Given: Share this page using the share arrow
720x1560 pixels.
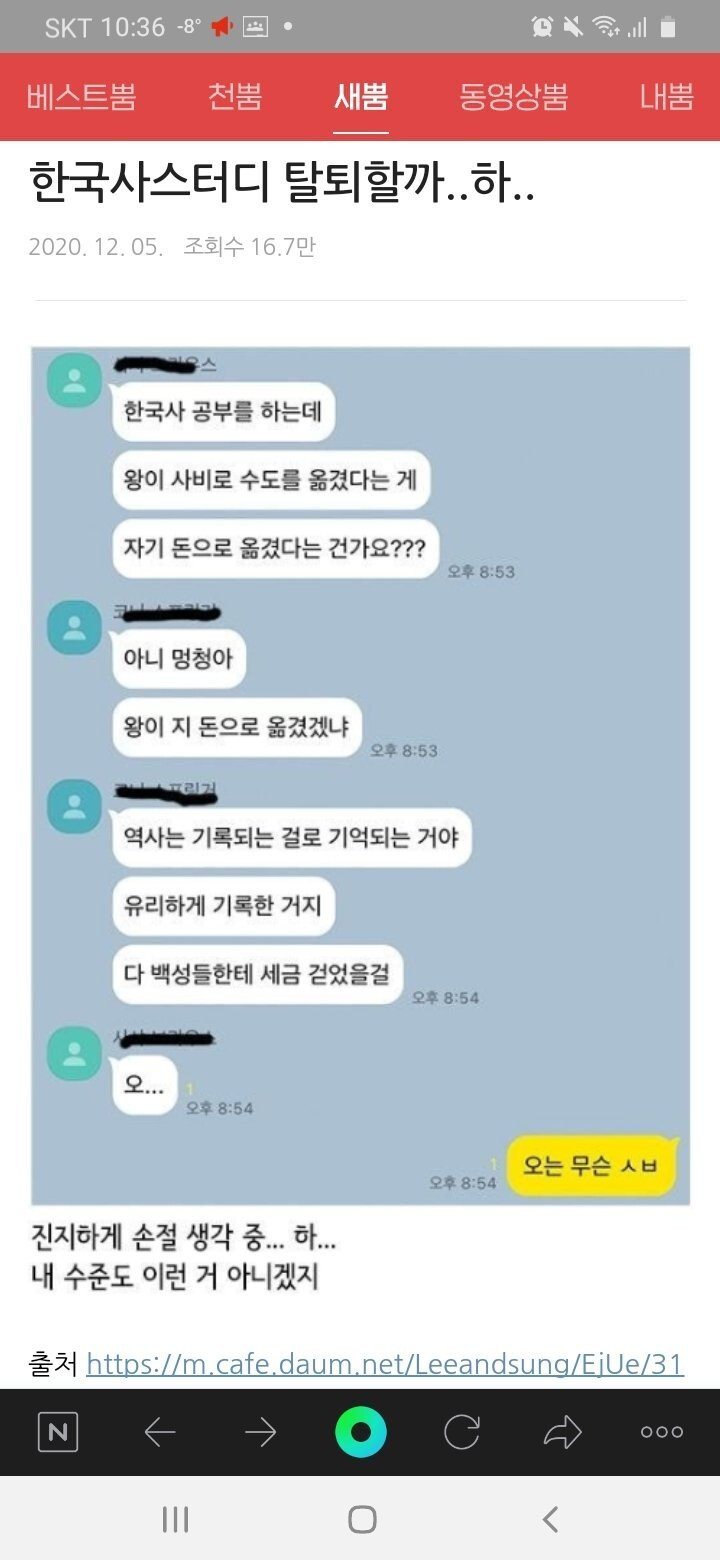Looking at the screenshot, I should tap(562, 1433).
